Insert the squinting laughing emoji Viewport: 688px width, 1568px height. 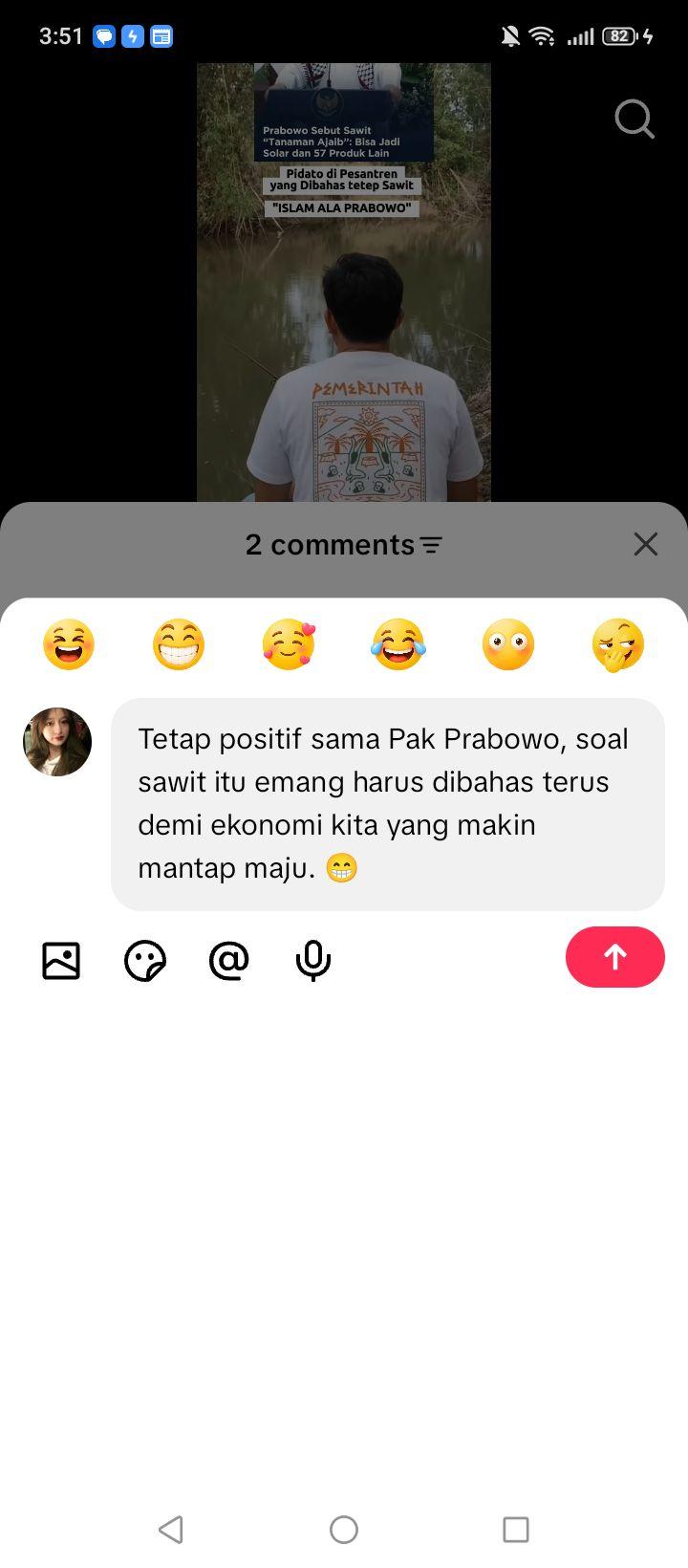[x=69, y=644]
